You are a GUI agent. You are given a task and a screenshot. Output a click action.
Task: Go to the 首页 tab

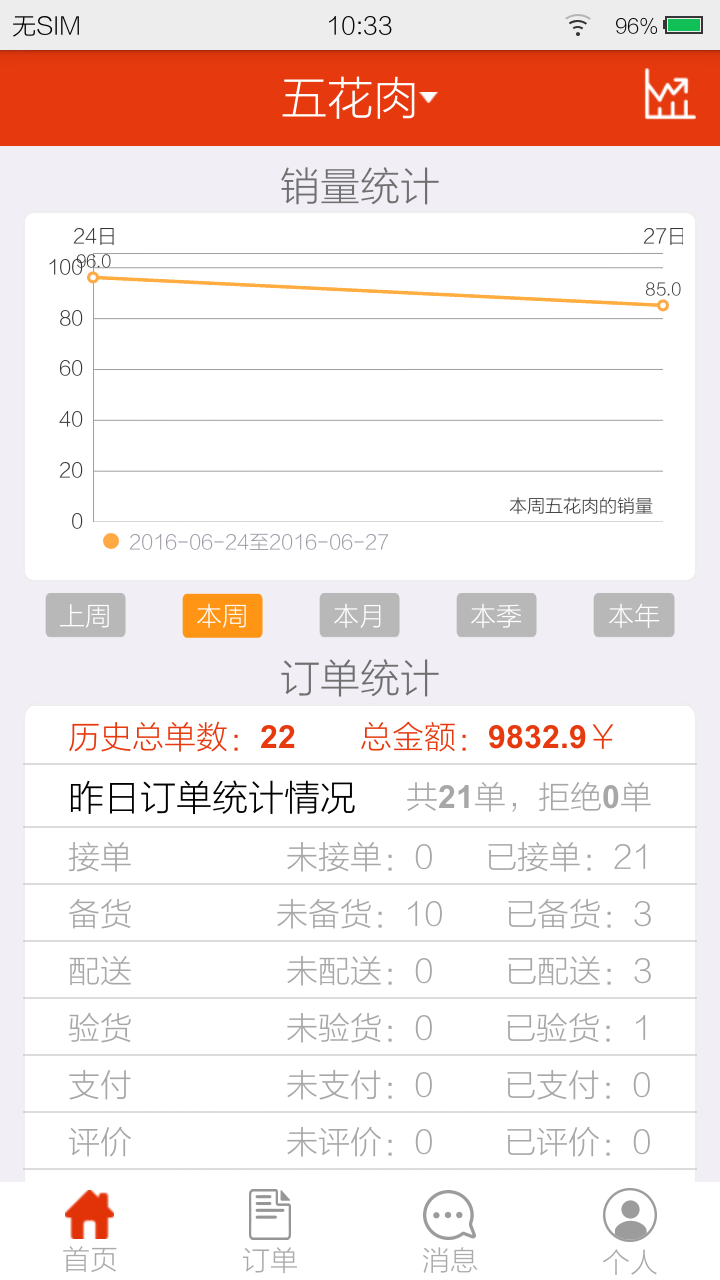pyautogui.click(x=90, y=1231)
